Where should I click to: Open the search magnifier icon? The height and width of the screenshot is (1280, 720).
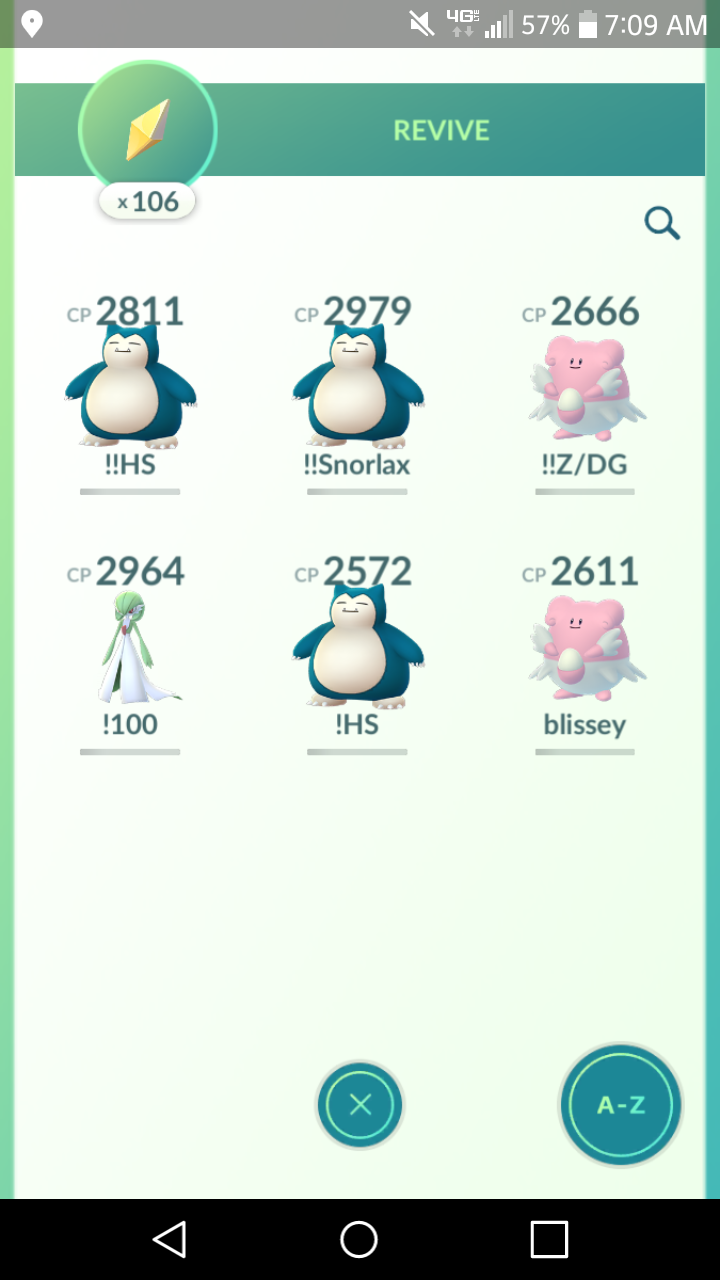point(662,224)
